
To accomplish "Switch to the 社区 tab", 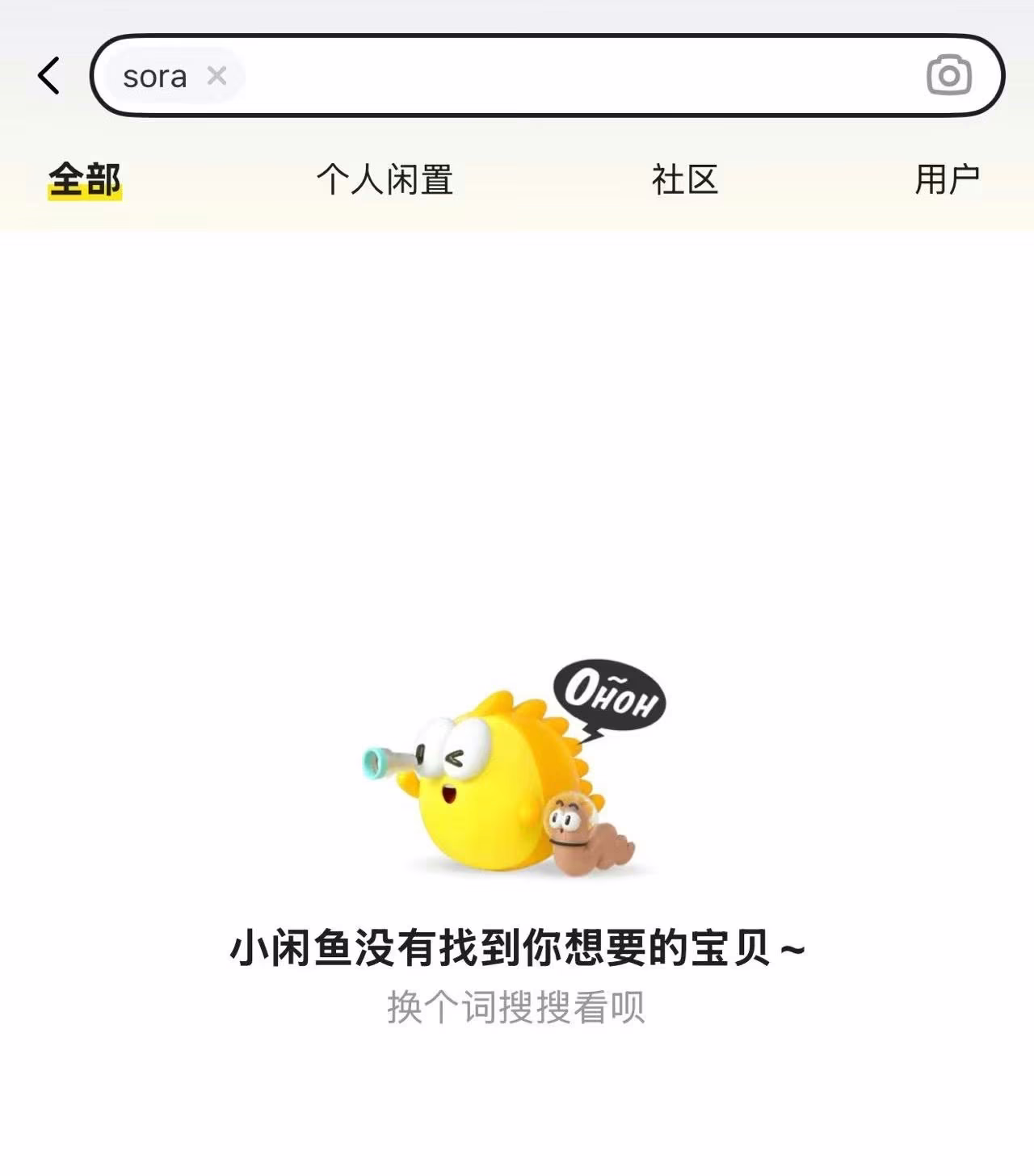I will tap(685, 179).
